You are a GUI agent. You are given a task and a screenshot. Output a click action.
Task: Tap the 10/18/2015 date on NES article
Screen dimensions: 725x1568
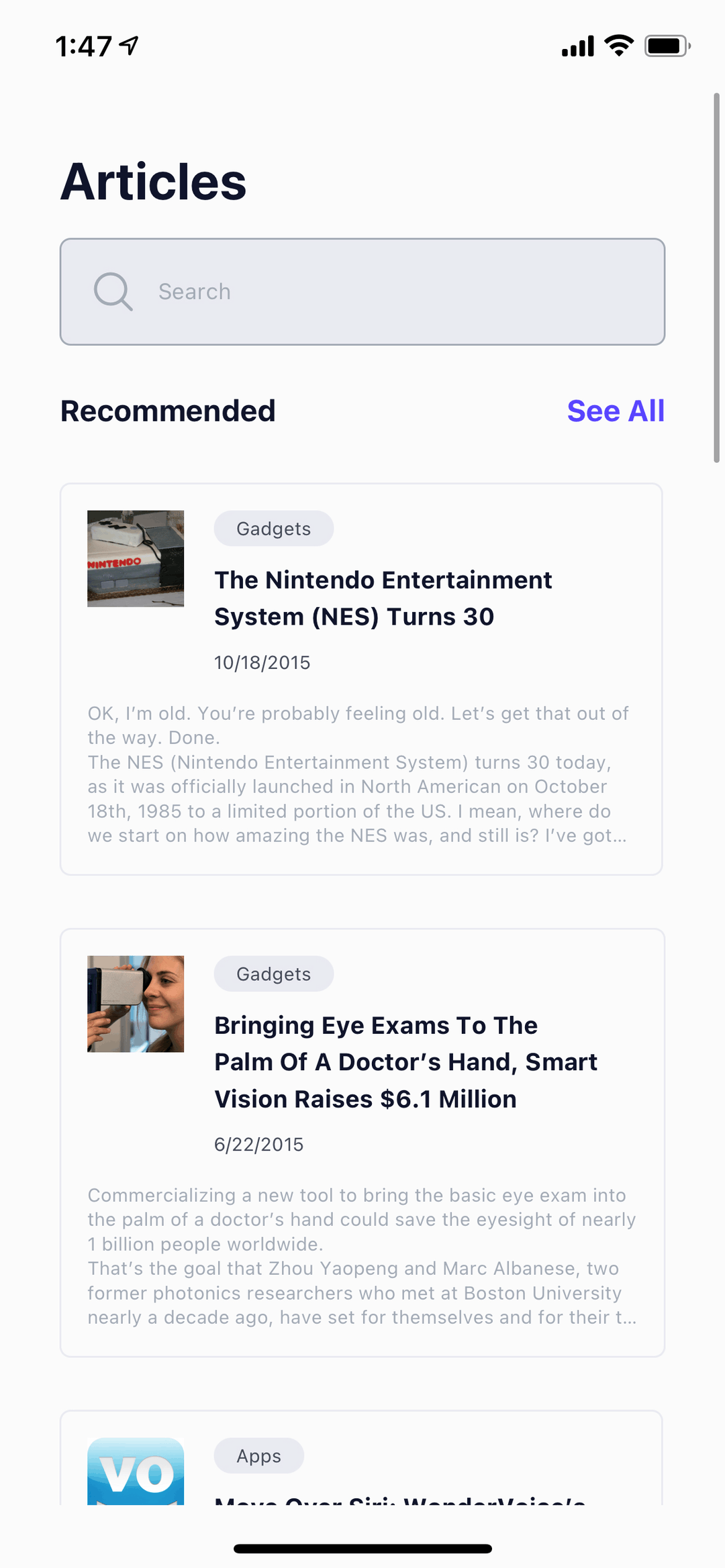pos(262,662)
